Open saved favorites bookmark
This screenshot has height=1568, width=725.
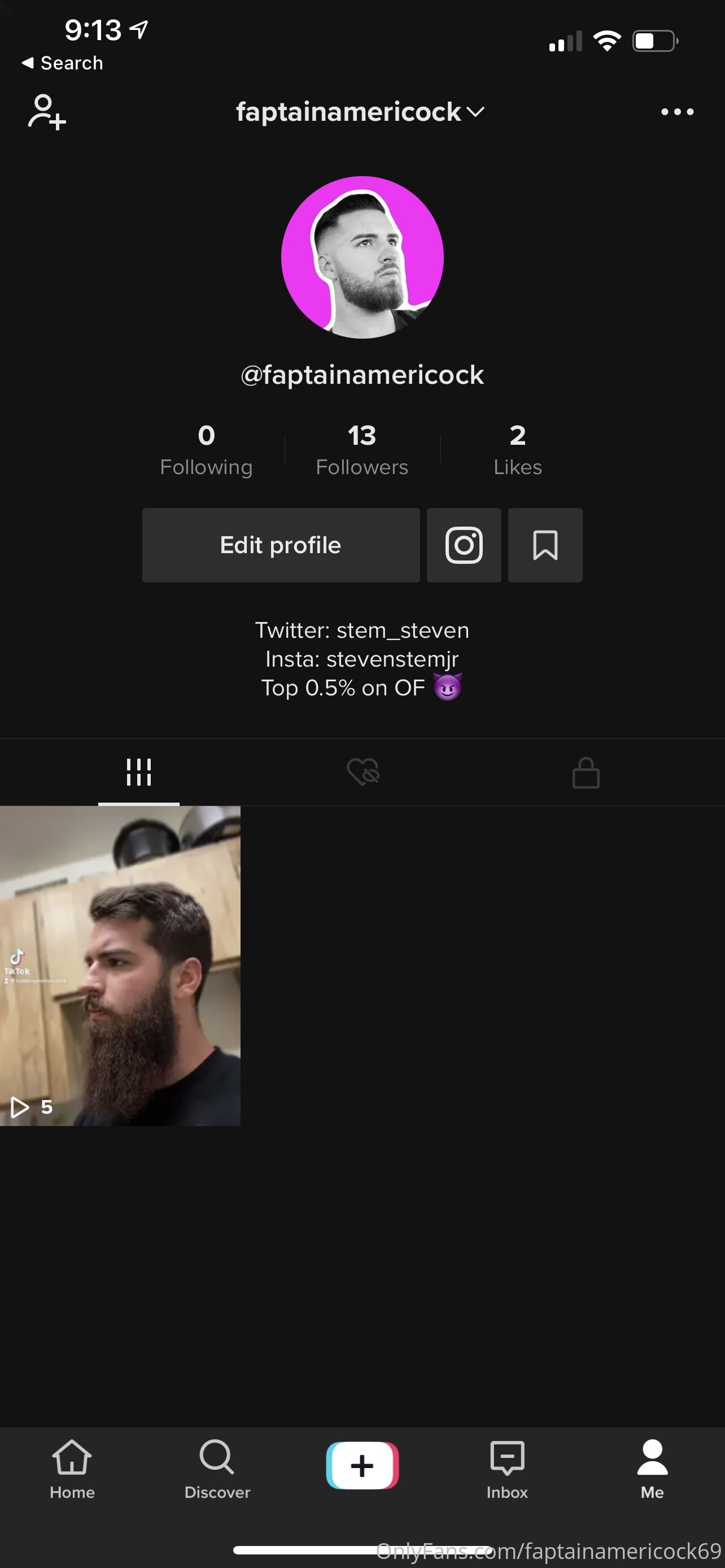click(545, 545)
